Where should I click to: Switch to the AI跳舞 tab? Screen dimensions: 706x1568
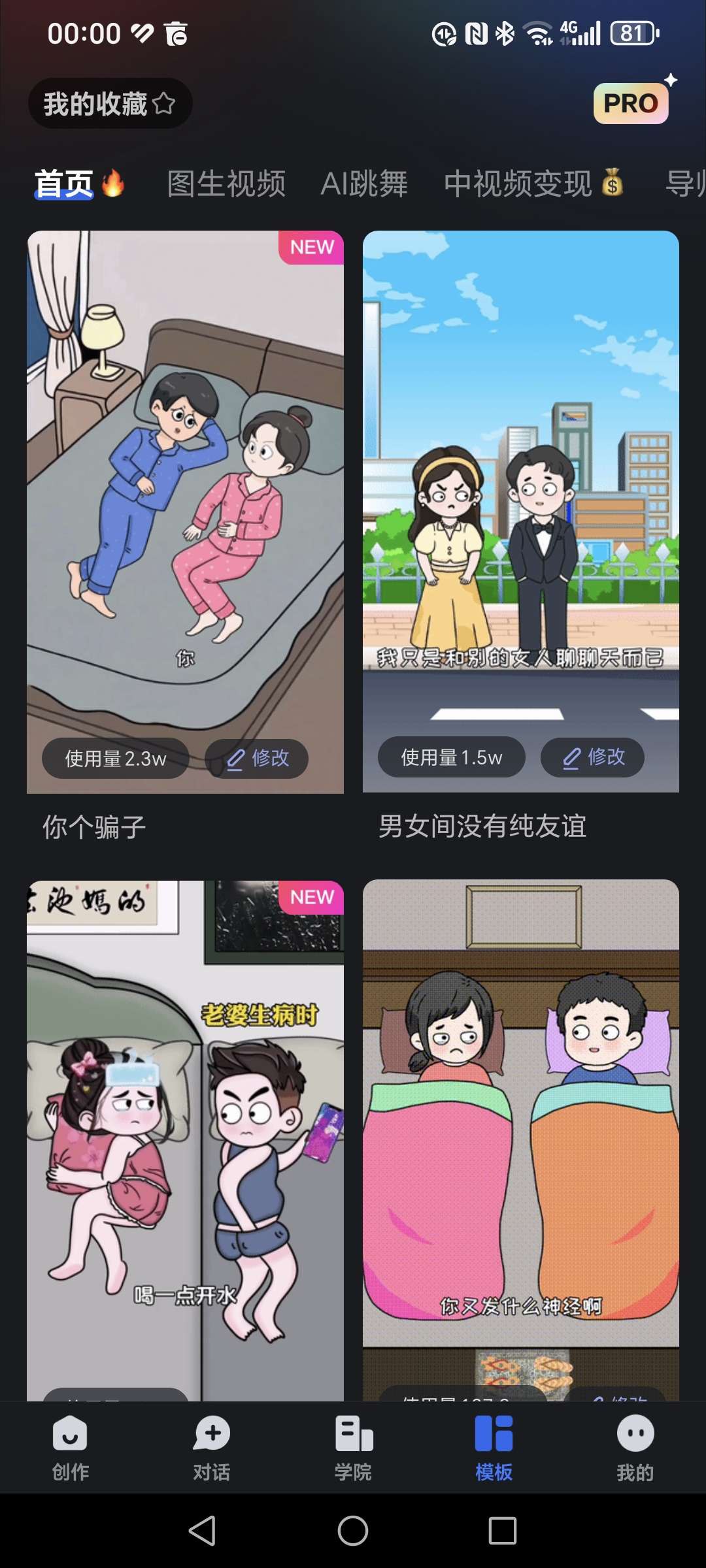coord(364,184)
